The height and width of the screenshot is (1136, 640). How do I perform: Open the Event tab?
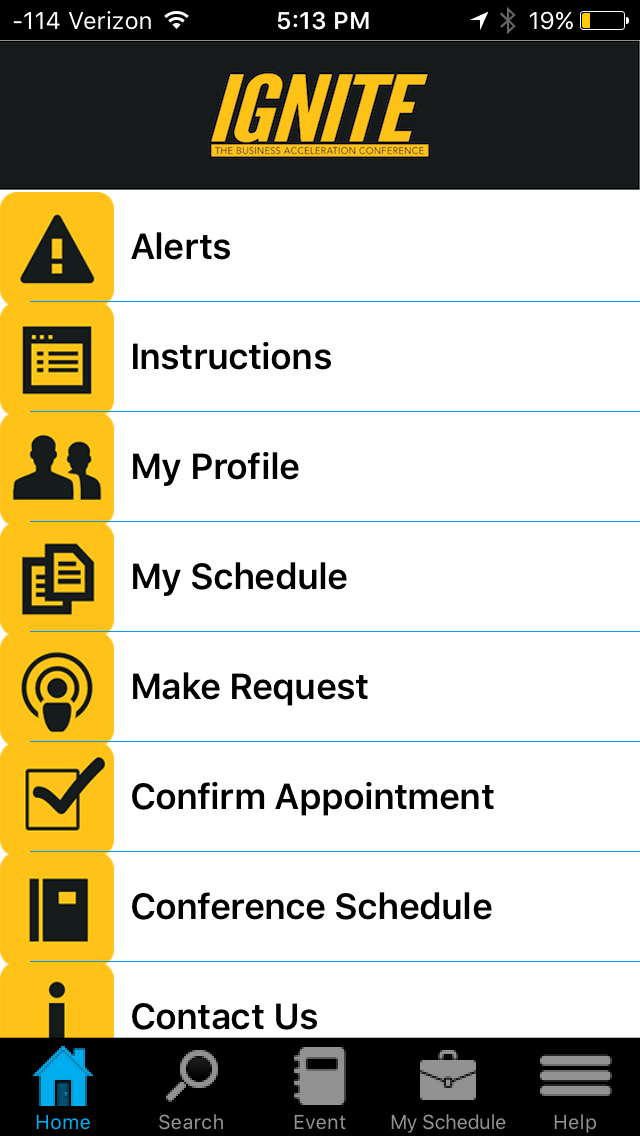[x=320, y=1087]
